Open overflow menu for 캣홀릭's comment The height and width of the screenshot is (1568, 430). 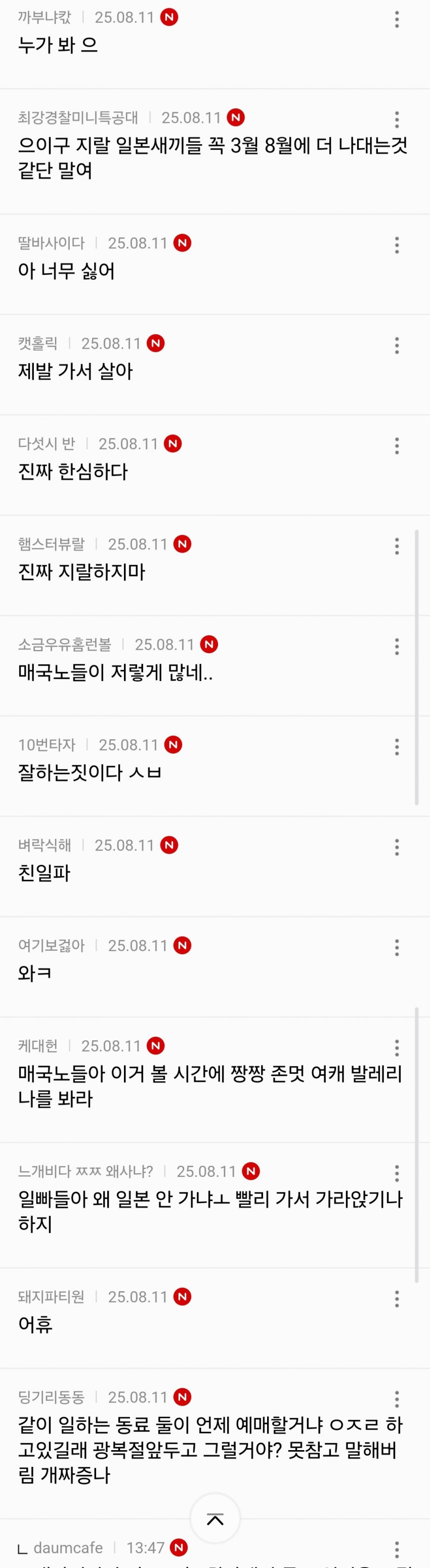tap(397, 346)
